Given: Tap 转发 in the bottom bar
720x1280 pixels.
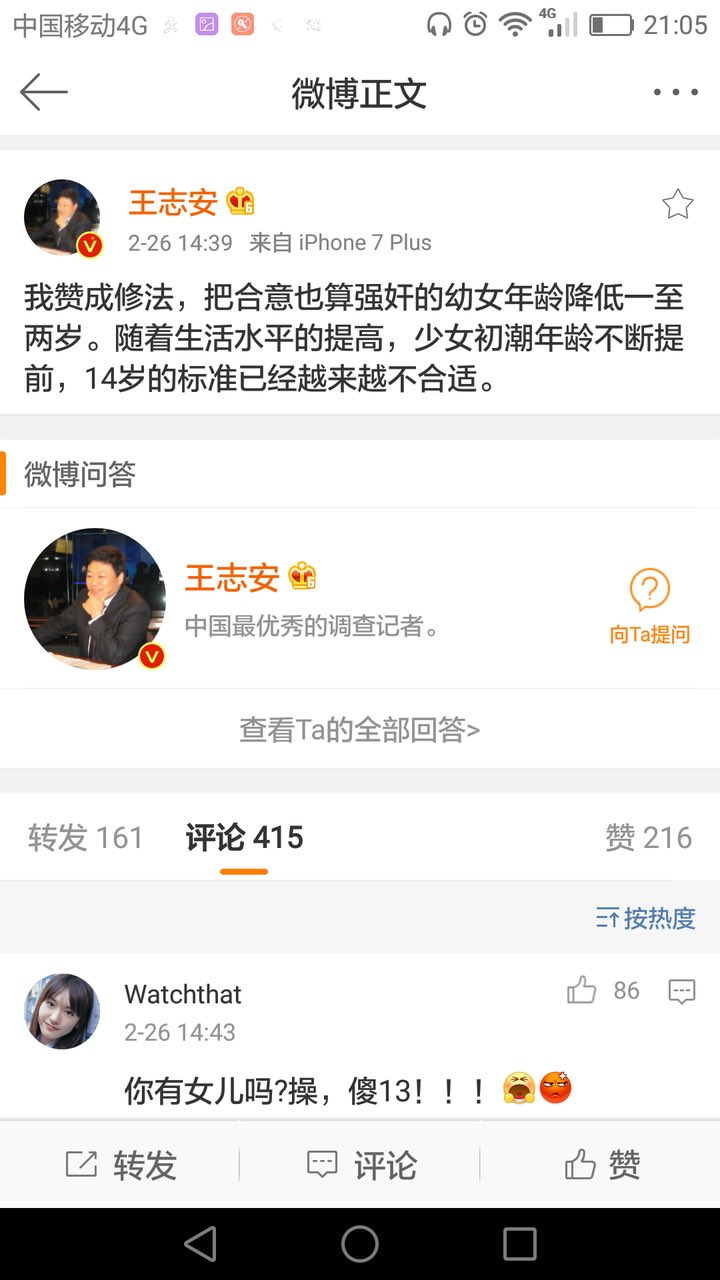Looking at the screenshot, I should click(121, 1165).
